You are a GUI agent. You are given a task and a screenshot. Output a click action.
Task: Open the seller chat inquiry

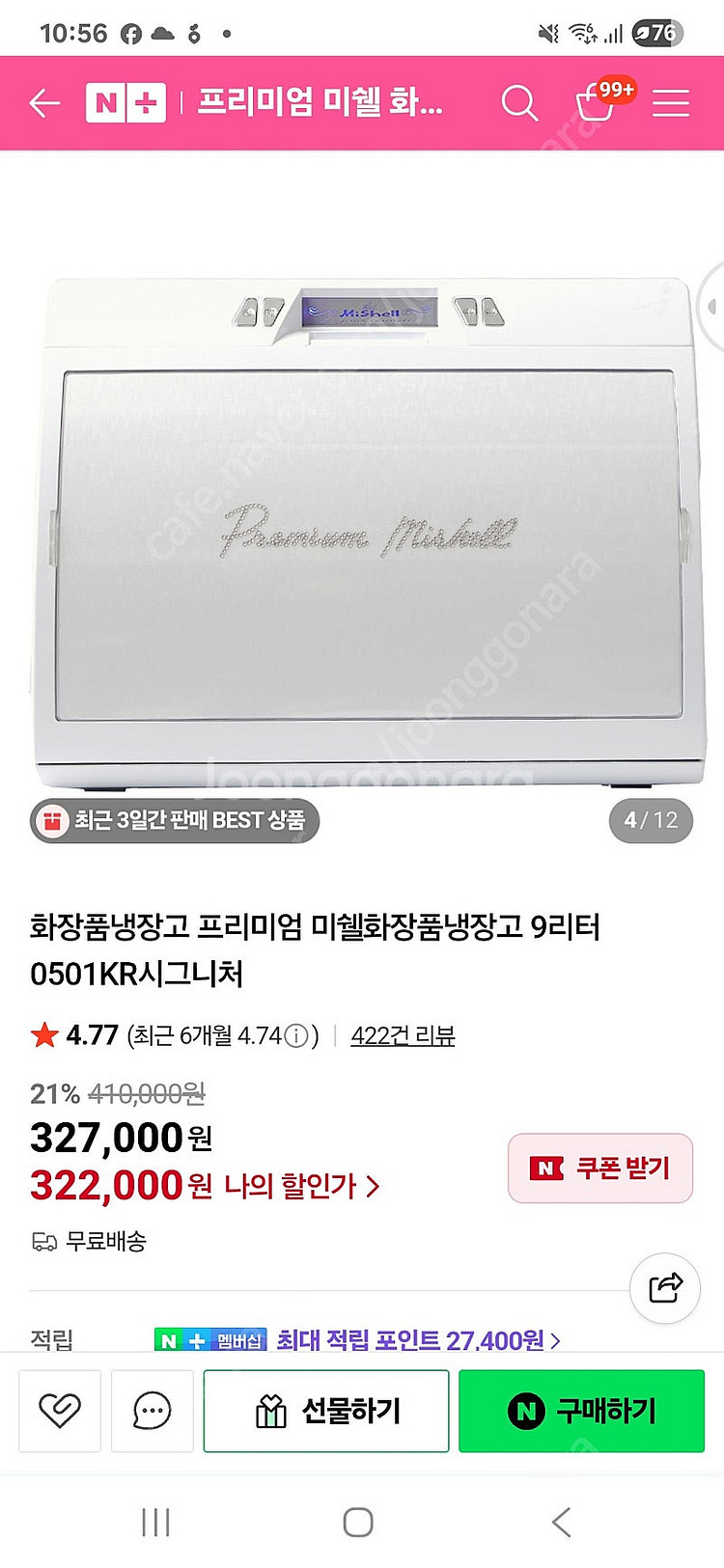pyautogui.click(x=153, y=1411)
